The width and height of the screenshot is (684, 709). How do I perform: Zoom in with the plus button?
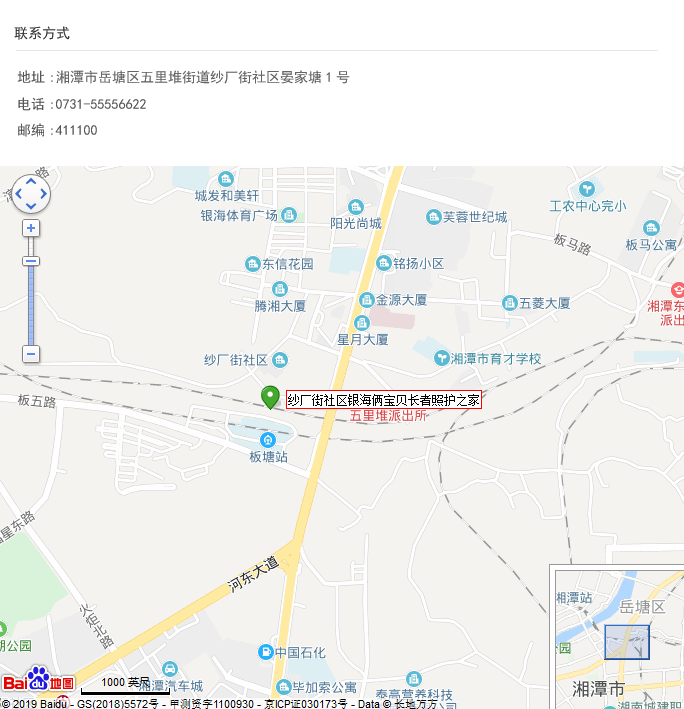(x=31, y=228)
